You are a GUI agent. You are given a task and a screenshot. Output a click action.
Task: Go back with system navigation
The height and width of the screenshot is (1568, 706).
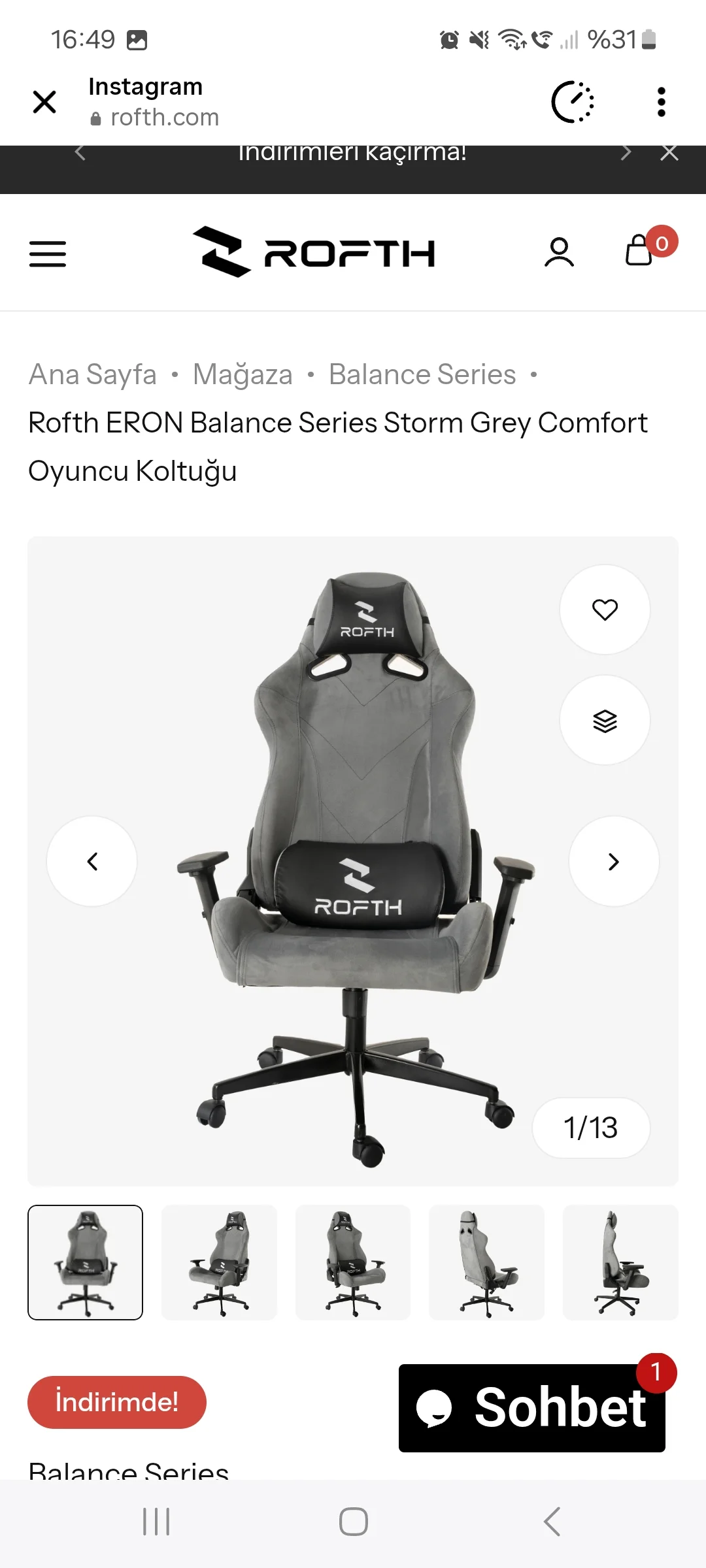[x=552, y=1522]
